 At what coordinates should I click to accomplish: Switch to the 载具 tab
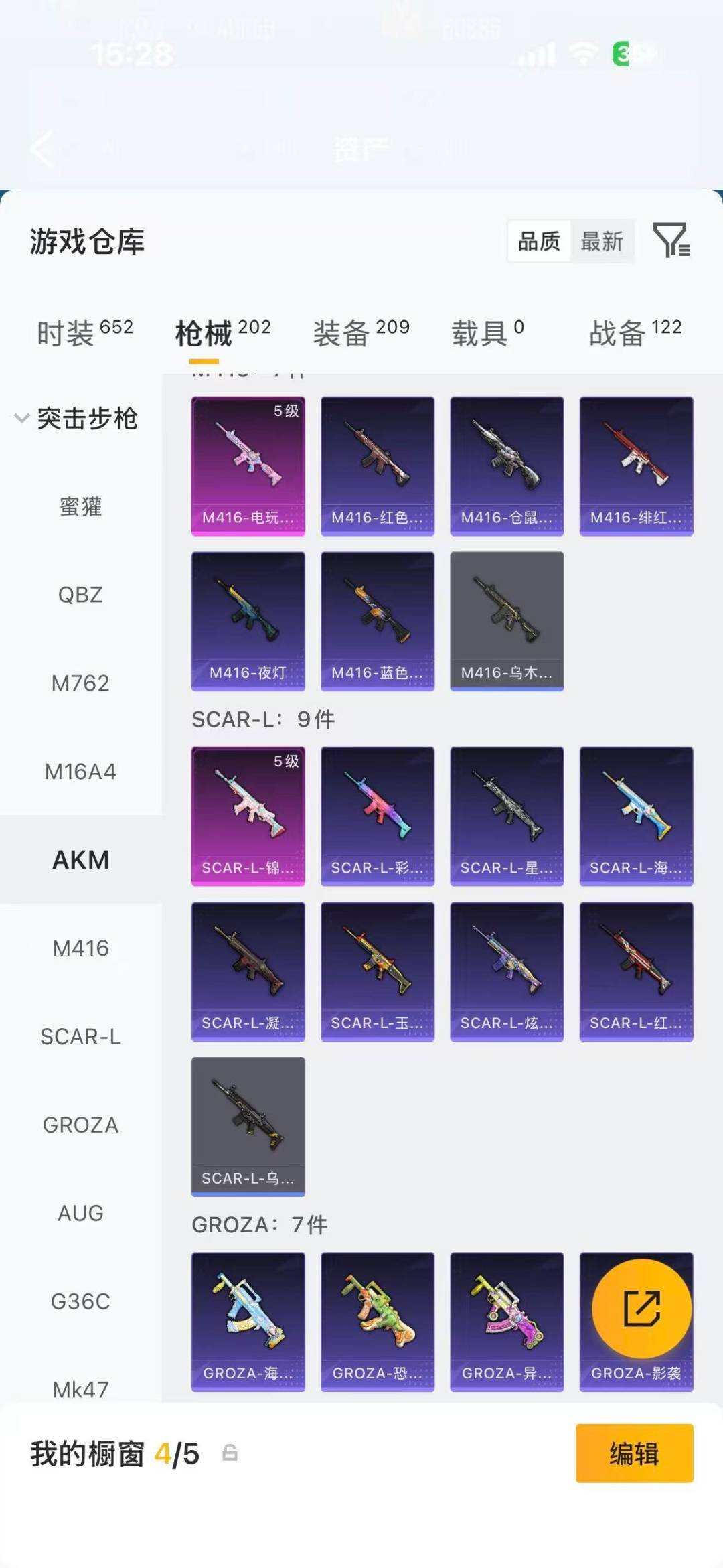pyautogui.click(x=487, y=332)
